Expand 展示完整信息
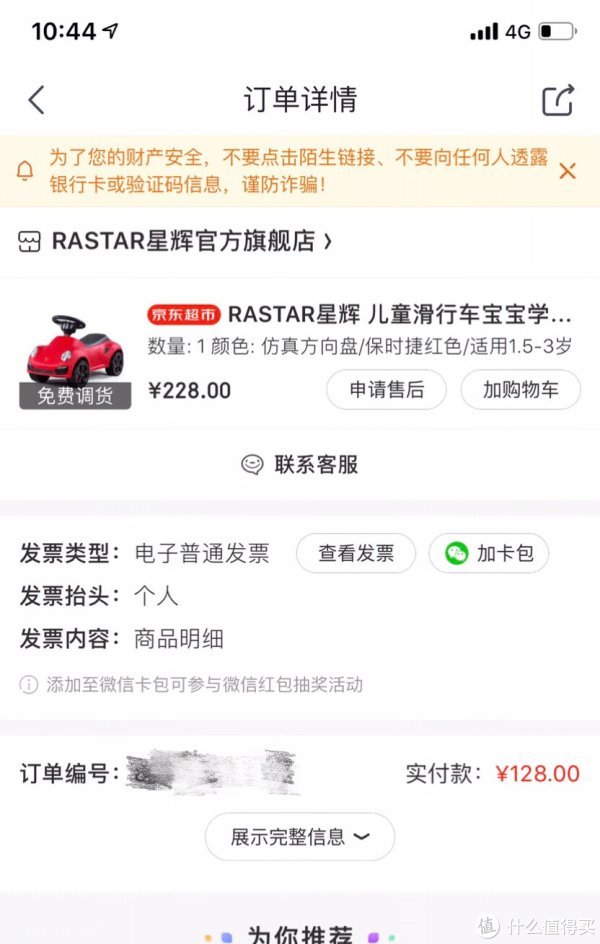600x944 pixels. pyautogui.click(x=300, y=837)
